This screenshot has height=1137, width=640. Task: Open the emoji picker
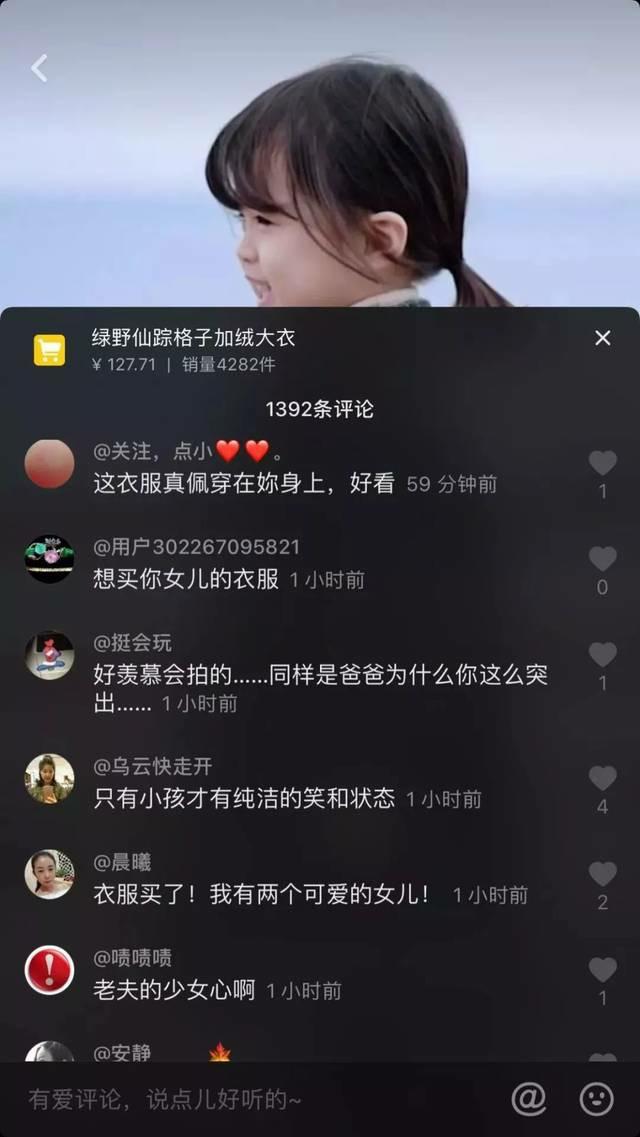point(596,1099)
